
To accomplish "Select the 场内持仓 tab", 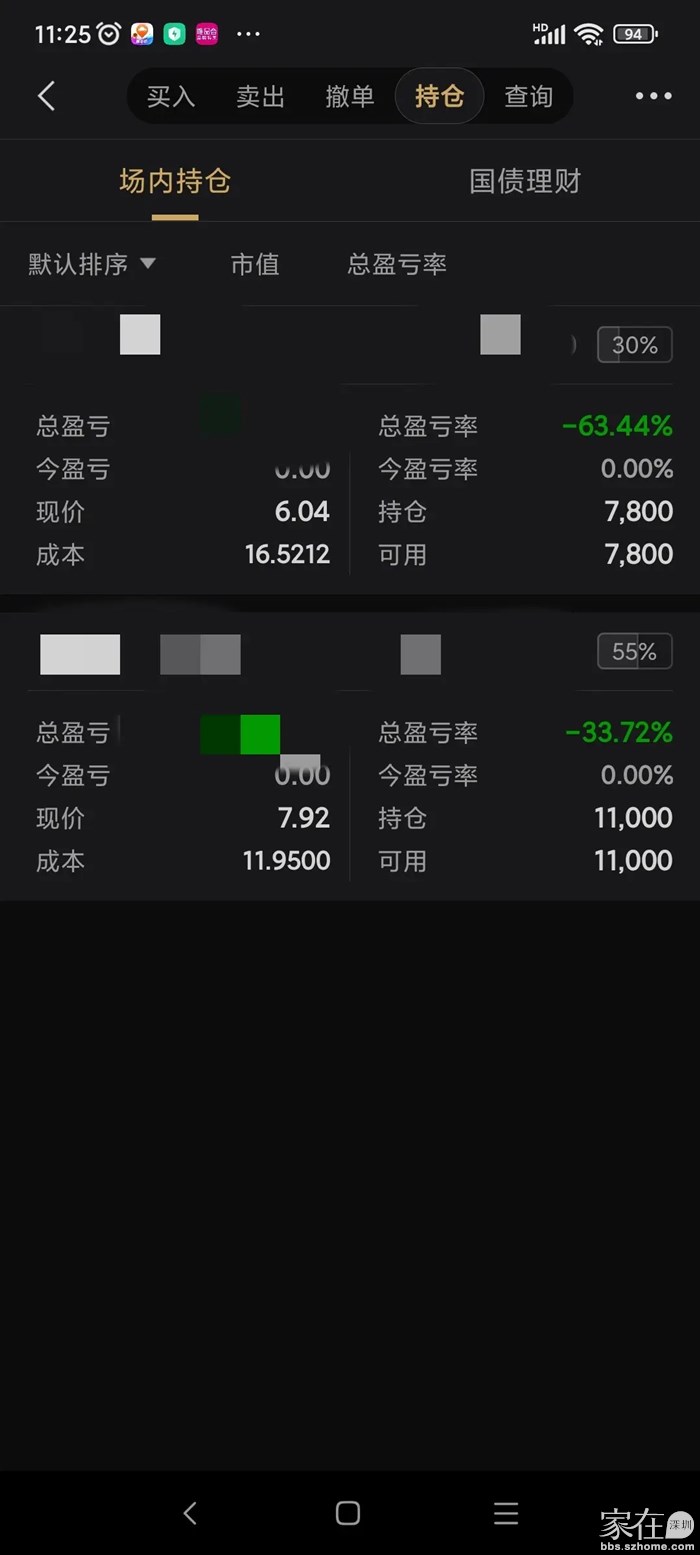I will coord(175,181).
